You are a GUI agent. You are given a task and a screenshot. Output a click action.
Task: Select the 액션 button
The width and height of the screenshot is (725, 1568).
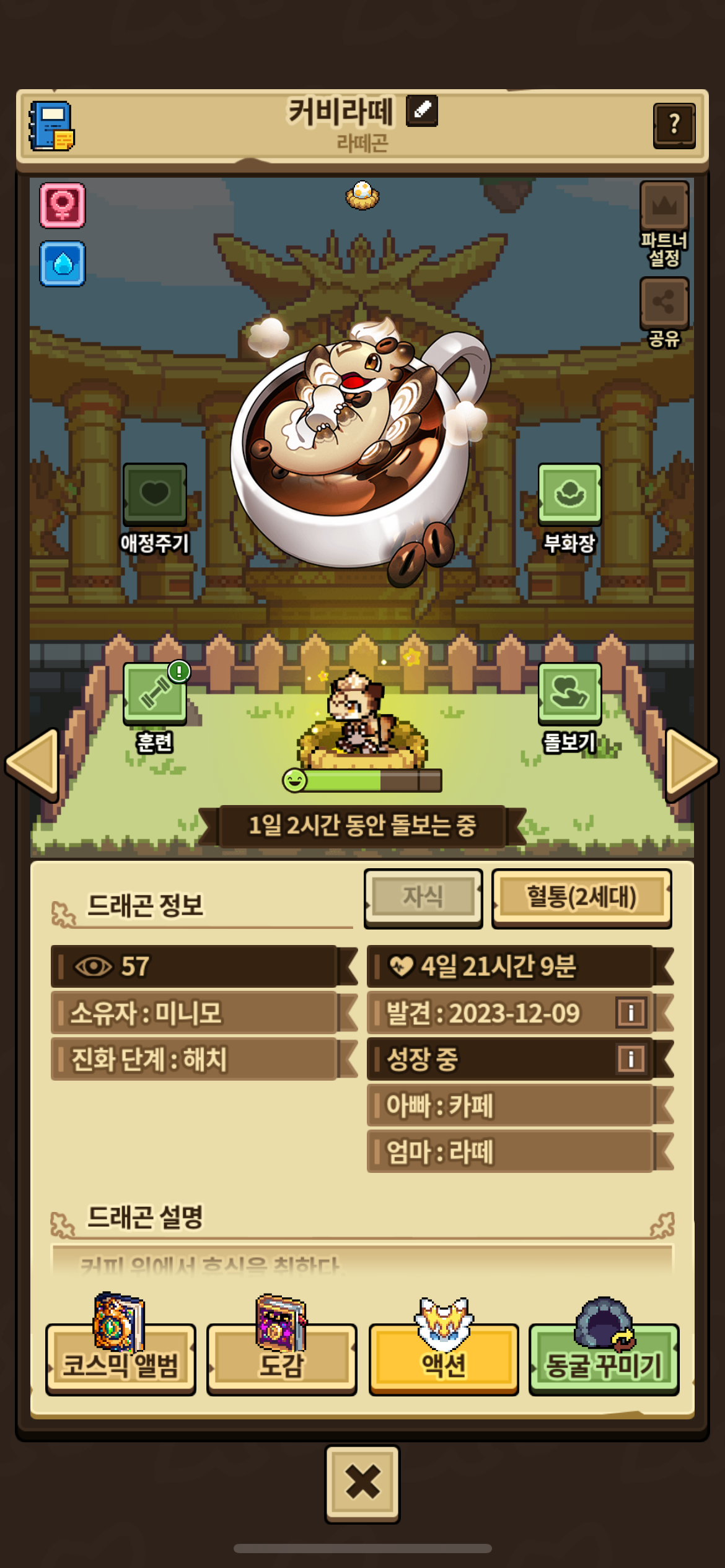coord(444,1359)
